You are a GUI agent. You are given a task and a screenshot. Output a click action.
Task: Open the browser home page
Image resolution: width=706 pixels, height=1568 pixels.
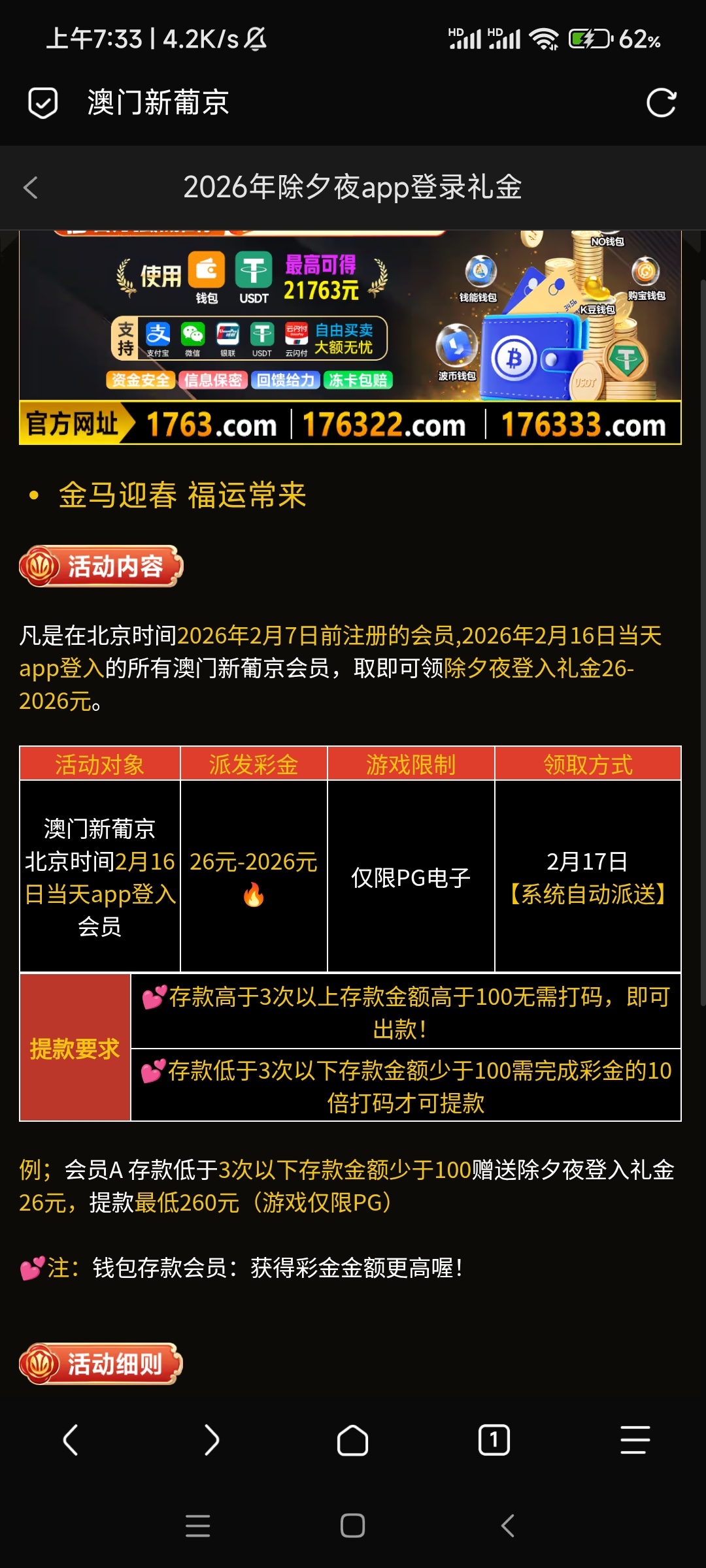click(x=352, y=1440)
